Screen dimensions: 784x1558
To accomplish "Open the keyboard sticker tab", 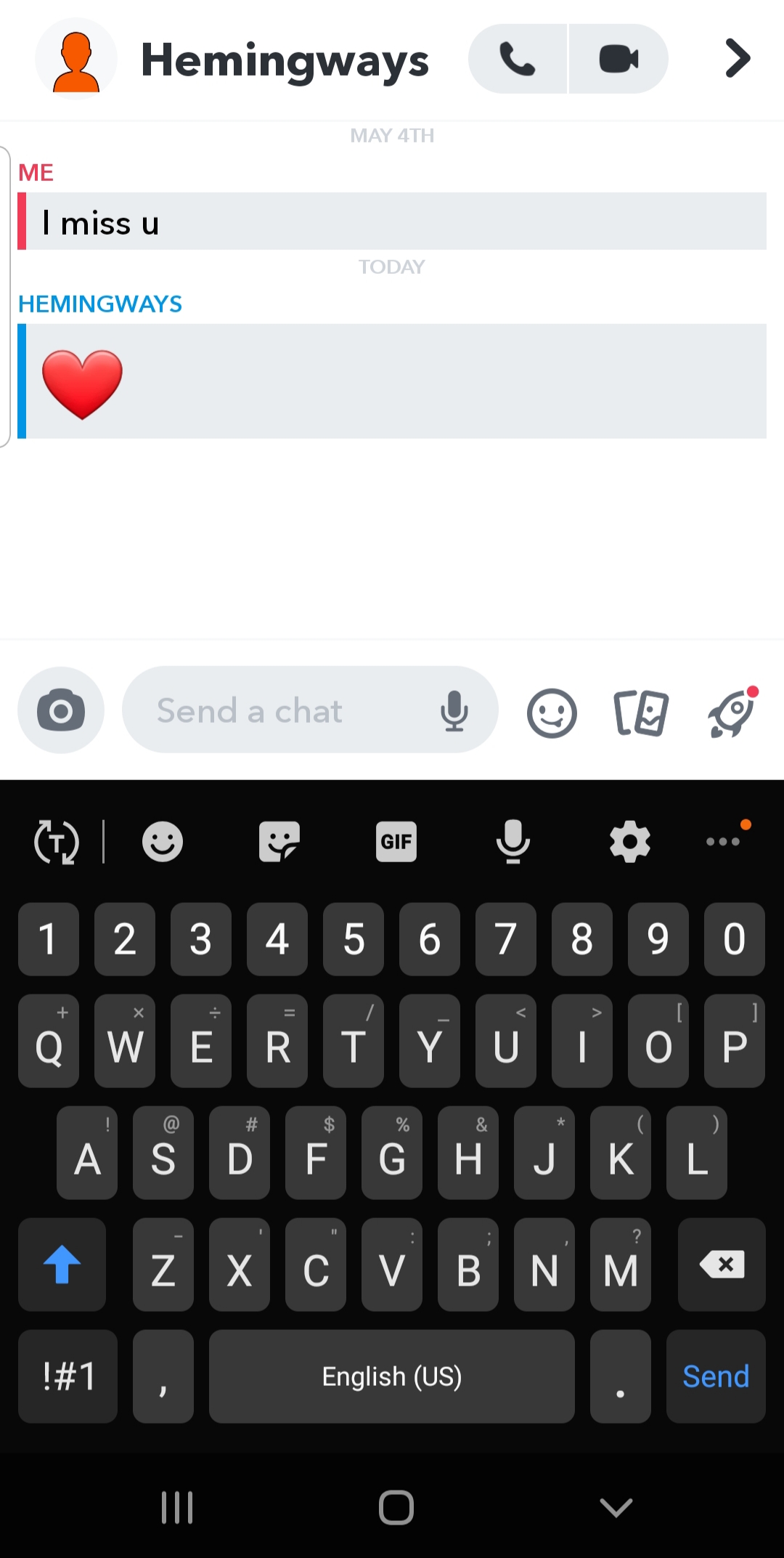I will click(280, 842).
